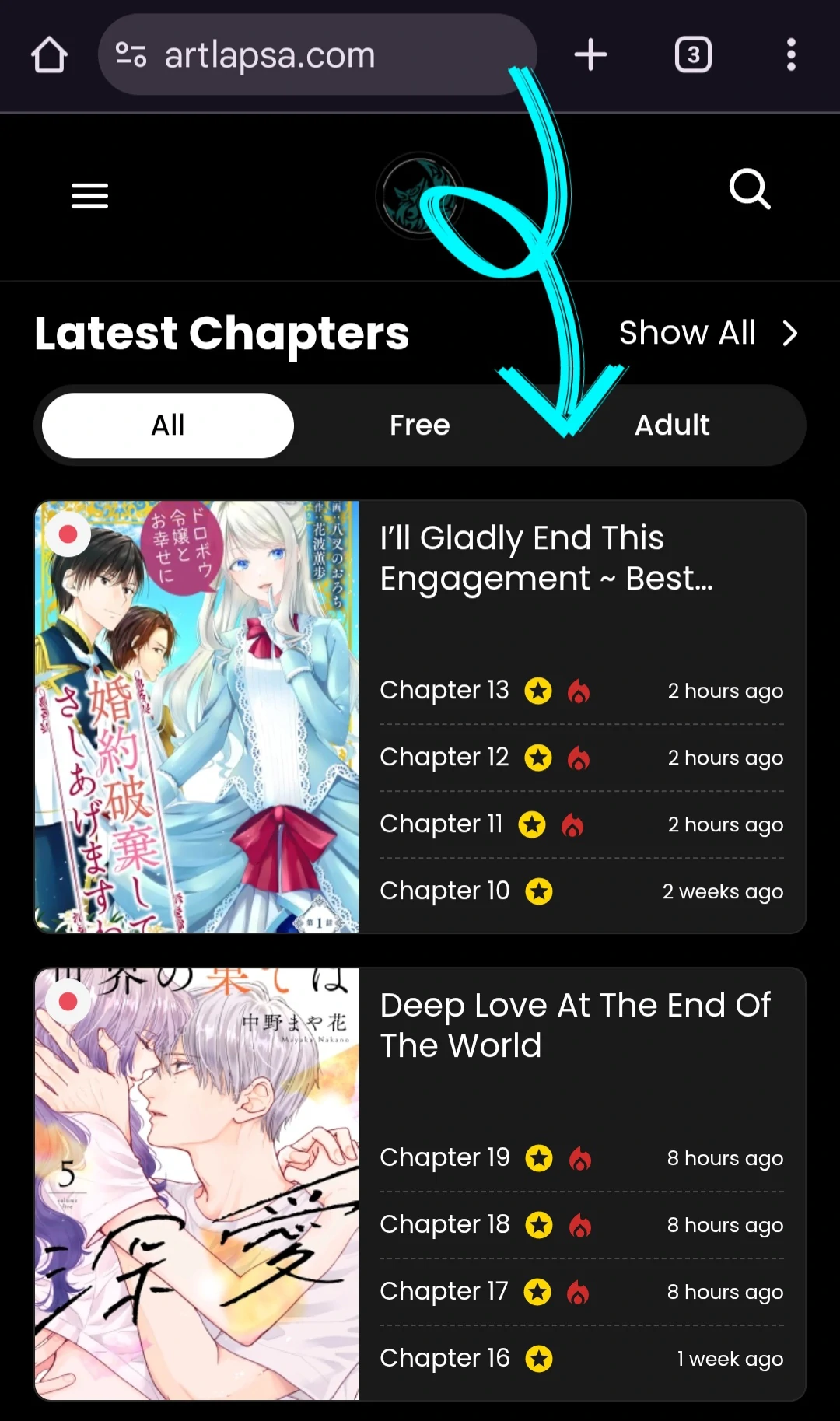
Task: Switch to the Free tab
Action: (420, 425)
